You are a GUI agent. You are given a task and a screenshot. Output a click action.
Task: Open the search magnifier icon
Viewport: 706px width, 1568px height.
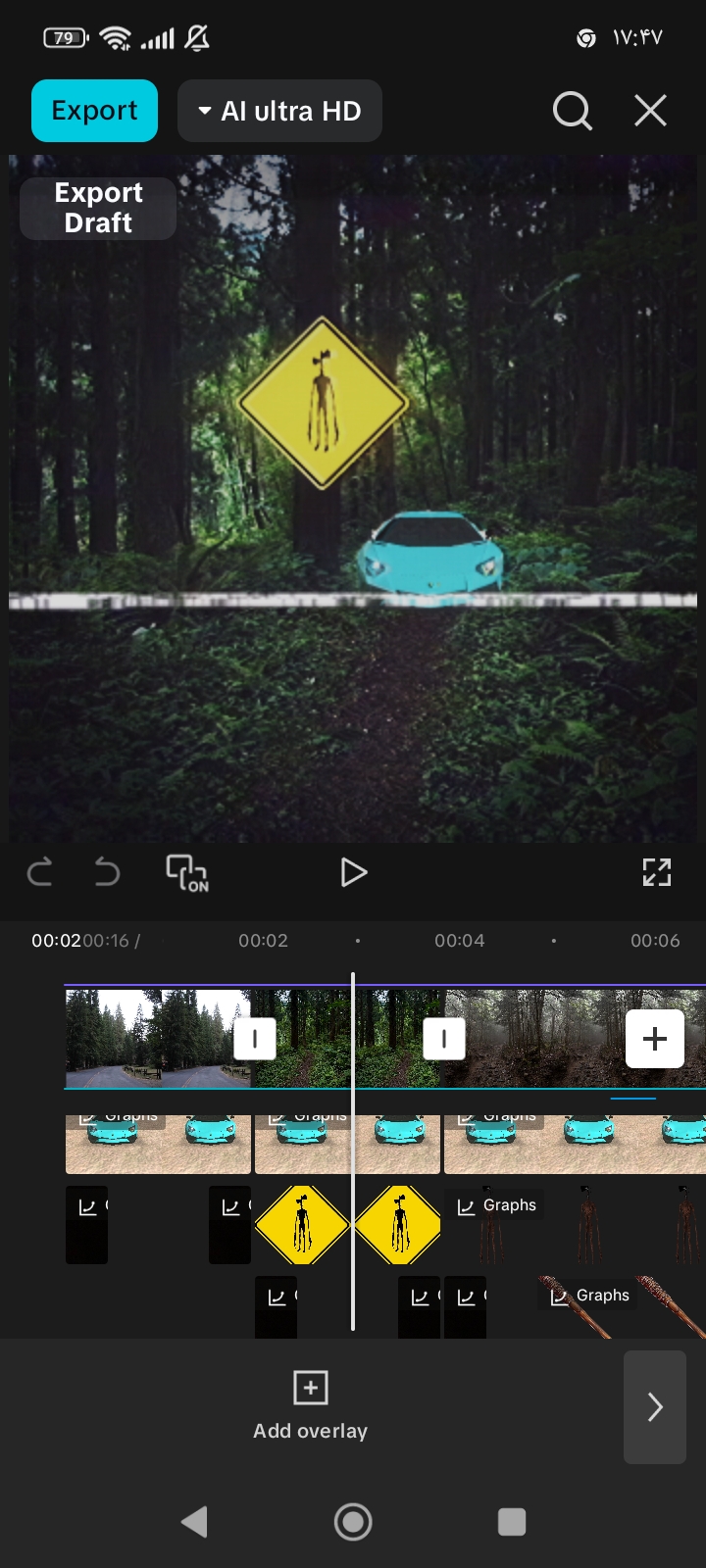[x=572, y=111]
